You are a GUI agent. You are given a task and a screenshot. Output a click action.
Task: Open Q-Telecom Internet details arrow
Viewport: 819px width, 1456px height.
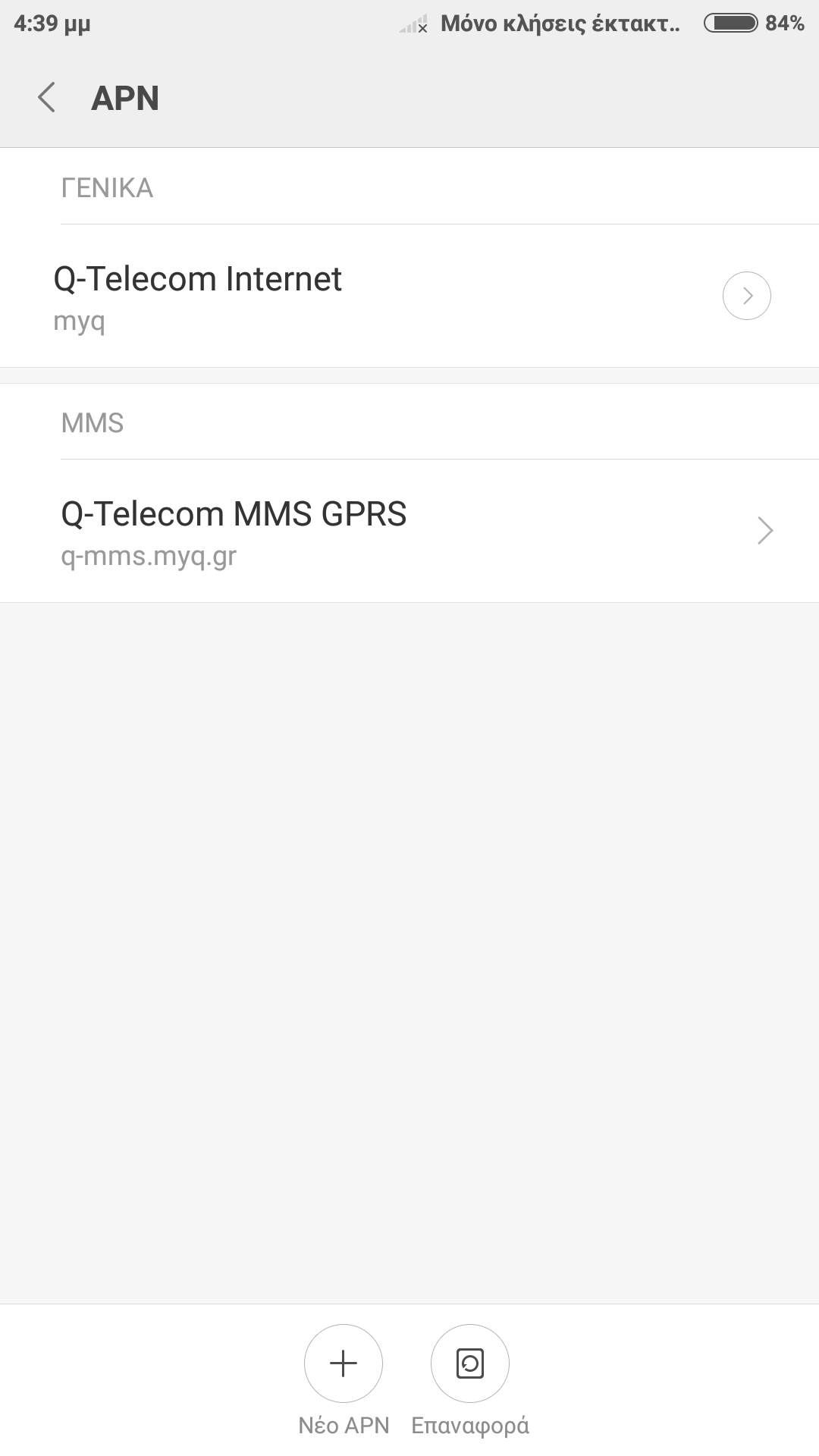746,296
